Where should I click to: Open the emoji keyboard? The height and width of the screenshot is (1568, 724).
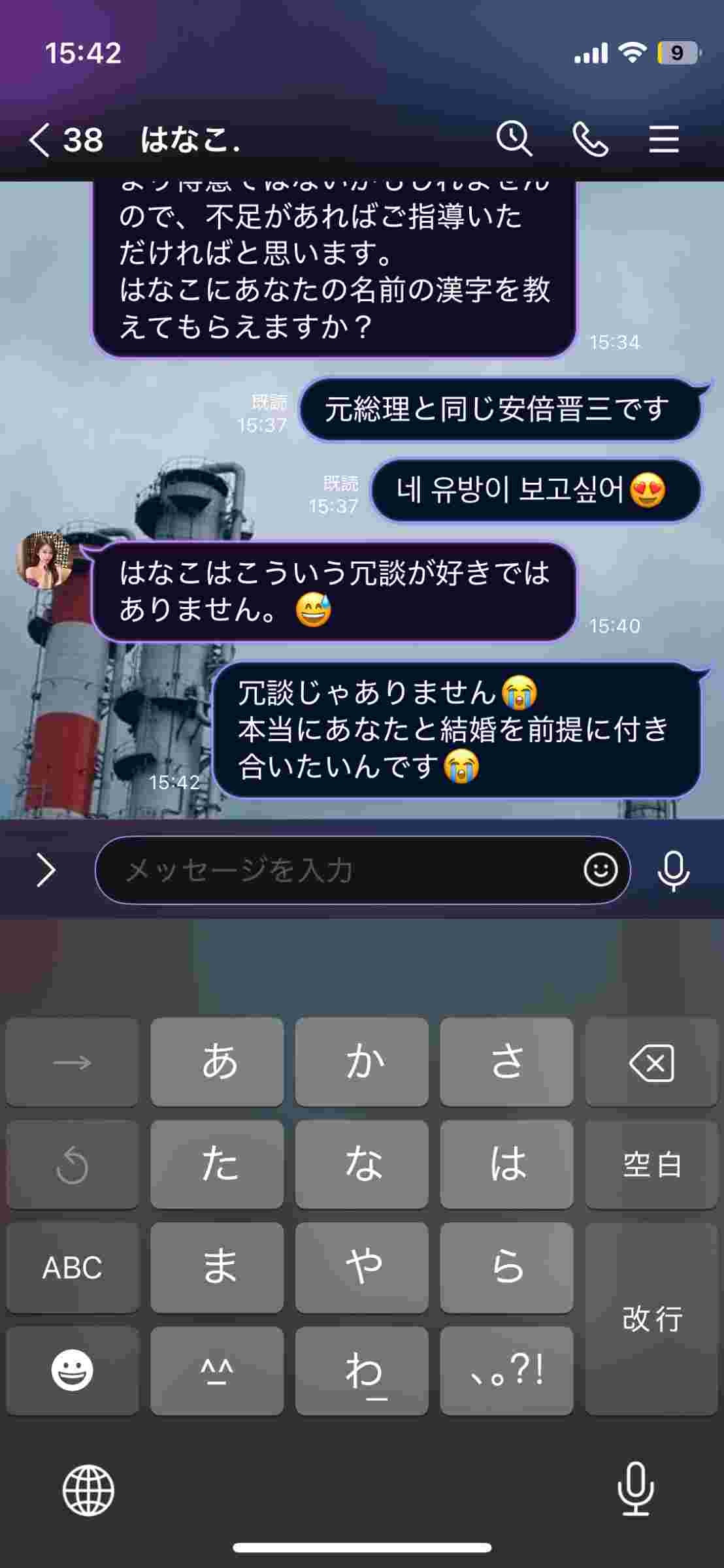coord(72,1370)
